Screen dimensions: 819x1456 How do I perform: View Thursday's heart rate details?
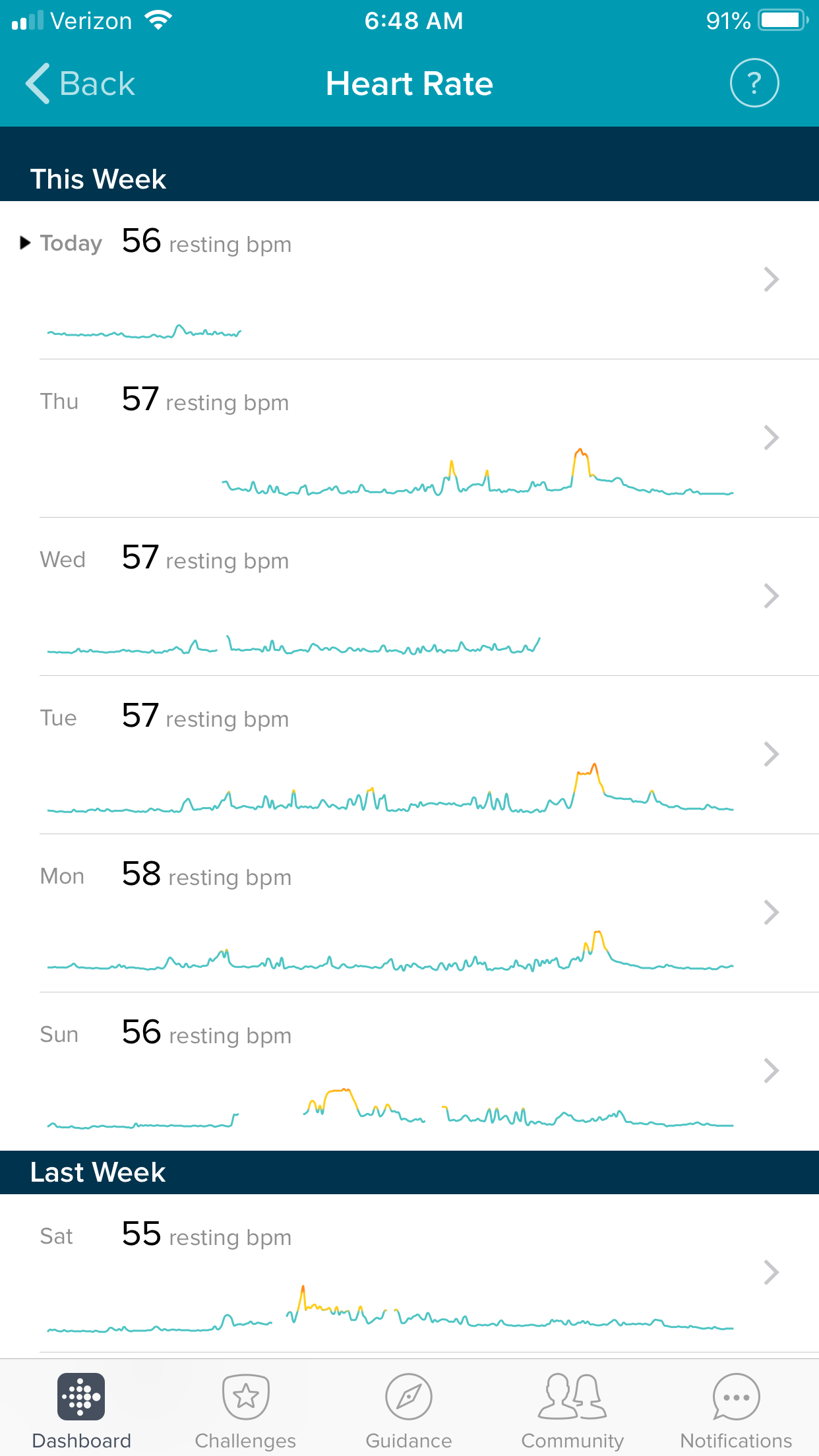coord(409,439)
